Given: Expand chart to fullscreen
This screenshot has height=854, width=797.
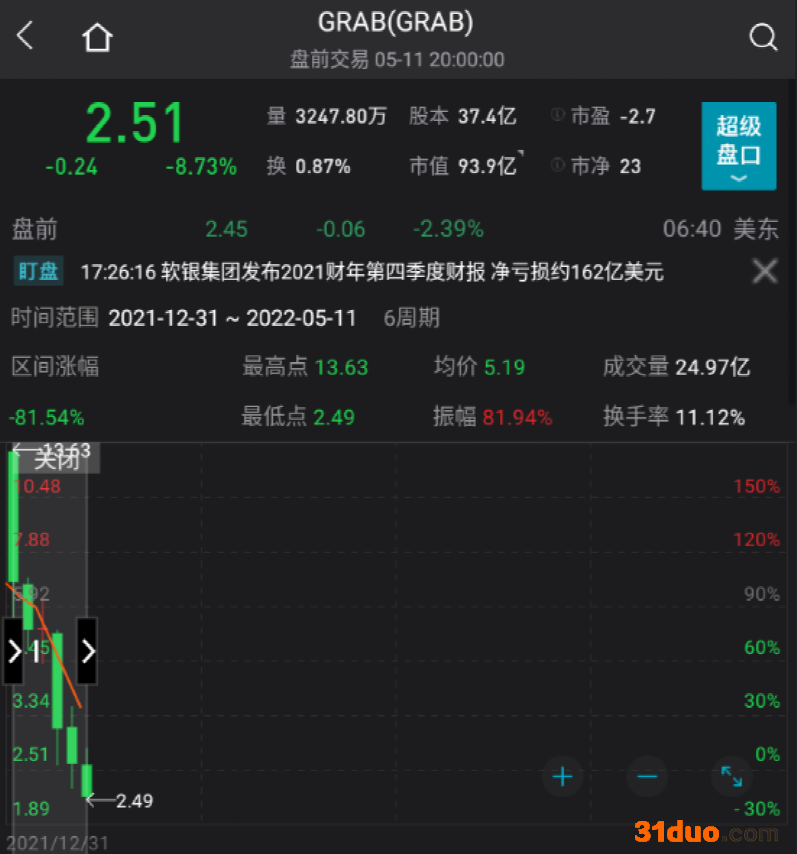Looking at the screenshot, I should click(731, 776).
